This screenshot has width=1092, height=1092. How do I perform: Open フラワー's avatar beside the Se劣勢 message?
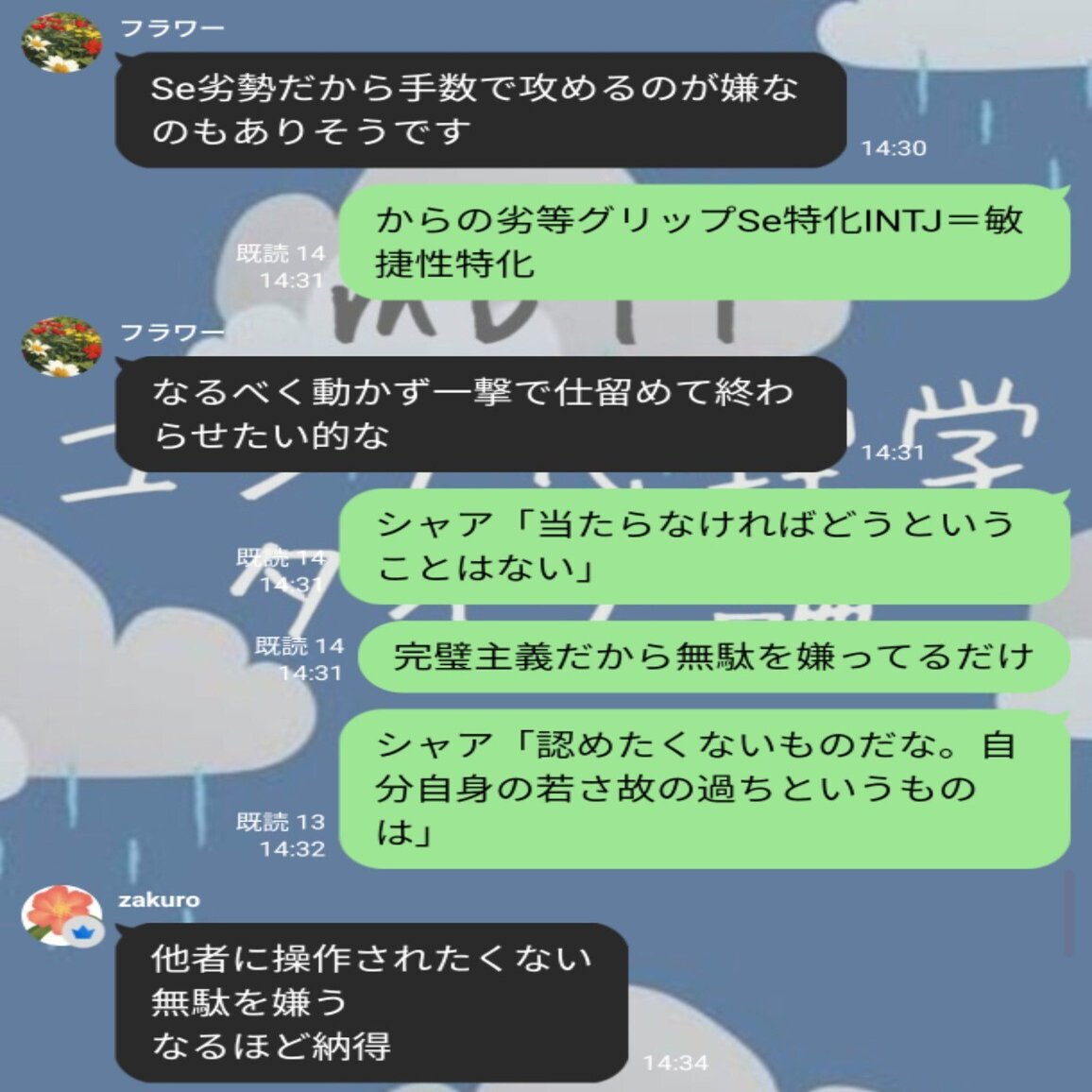(x=61, y=43)
